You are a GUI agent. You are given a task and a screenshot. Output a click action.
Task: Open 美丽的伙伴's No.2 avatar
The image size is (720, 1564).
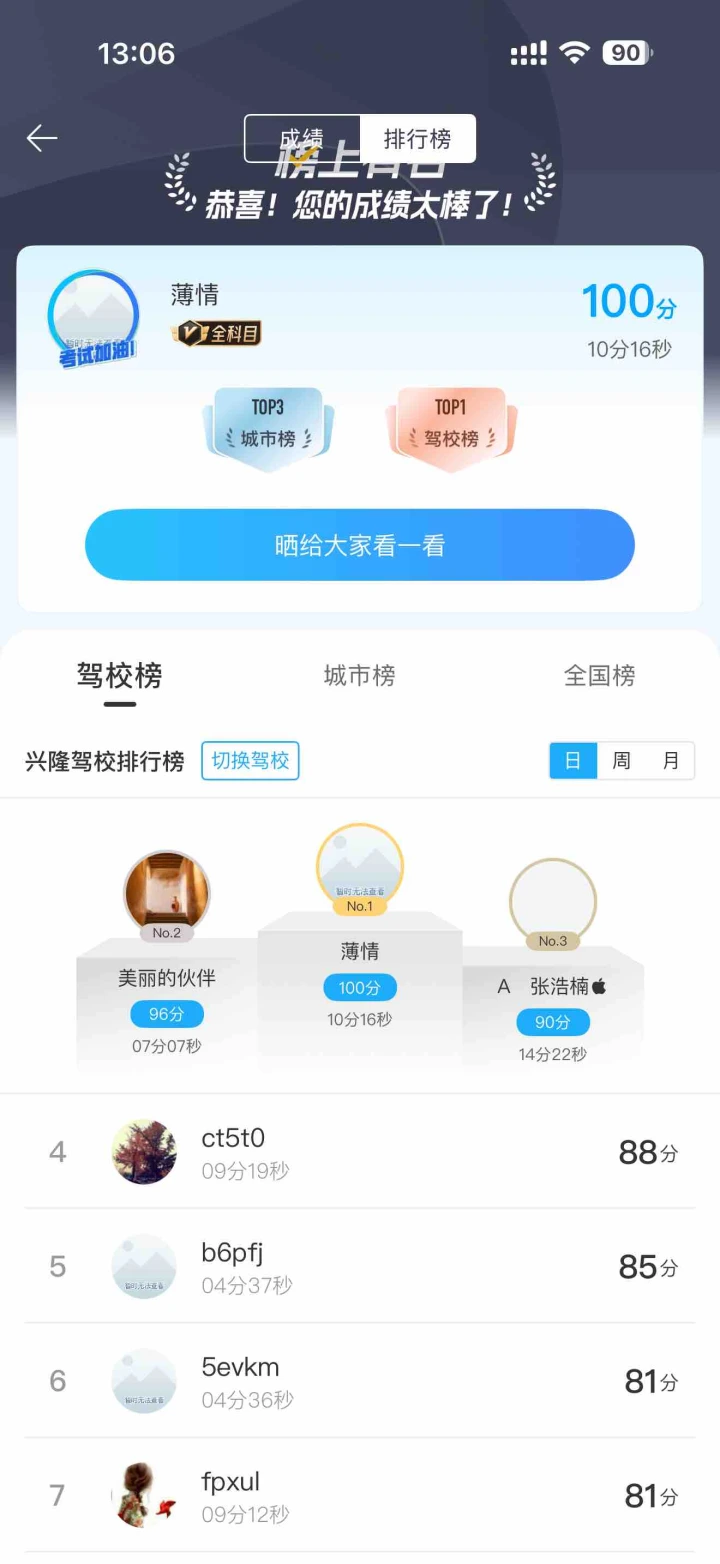167,893
